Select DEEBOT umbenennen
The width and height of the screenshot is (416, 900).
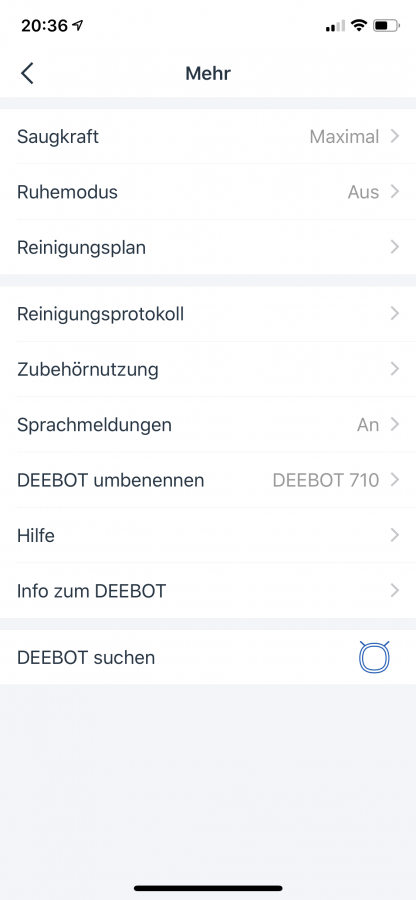[x=208, y=480]
